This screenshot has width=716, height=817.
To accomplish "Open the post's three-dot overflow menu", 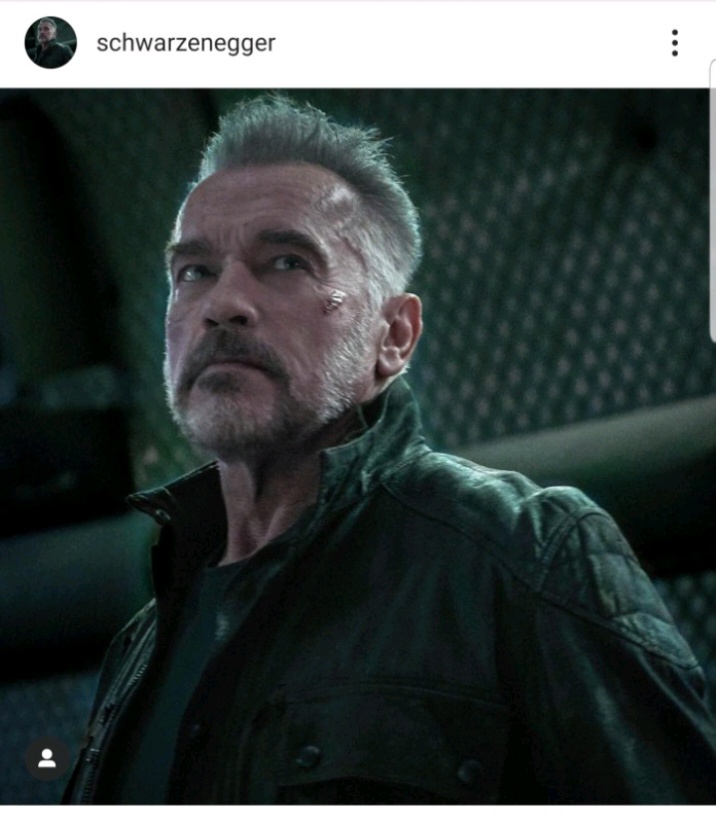I will coord(674,43).
